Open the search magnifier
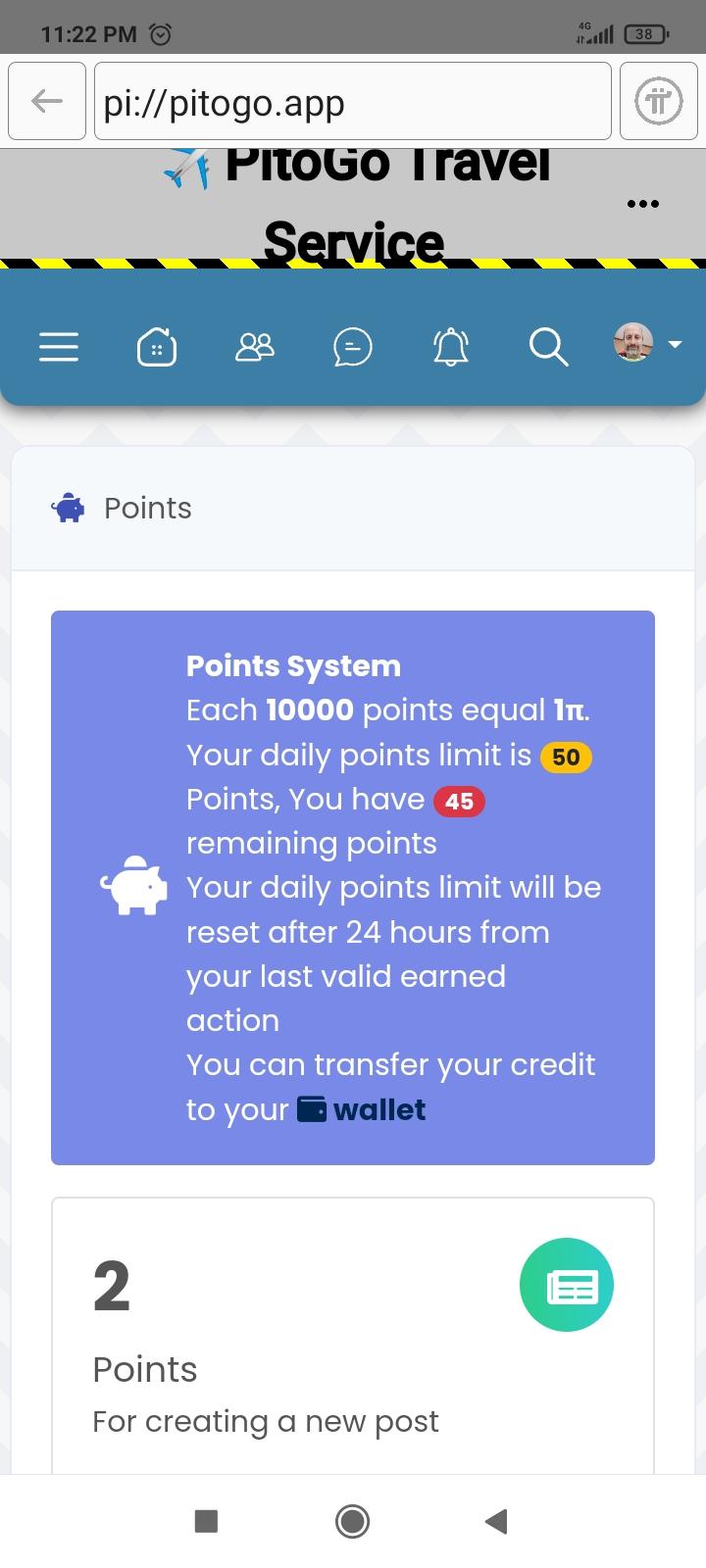Screen dimensions: 706x1568 point(548,346)
